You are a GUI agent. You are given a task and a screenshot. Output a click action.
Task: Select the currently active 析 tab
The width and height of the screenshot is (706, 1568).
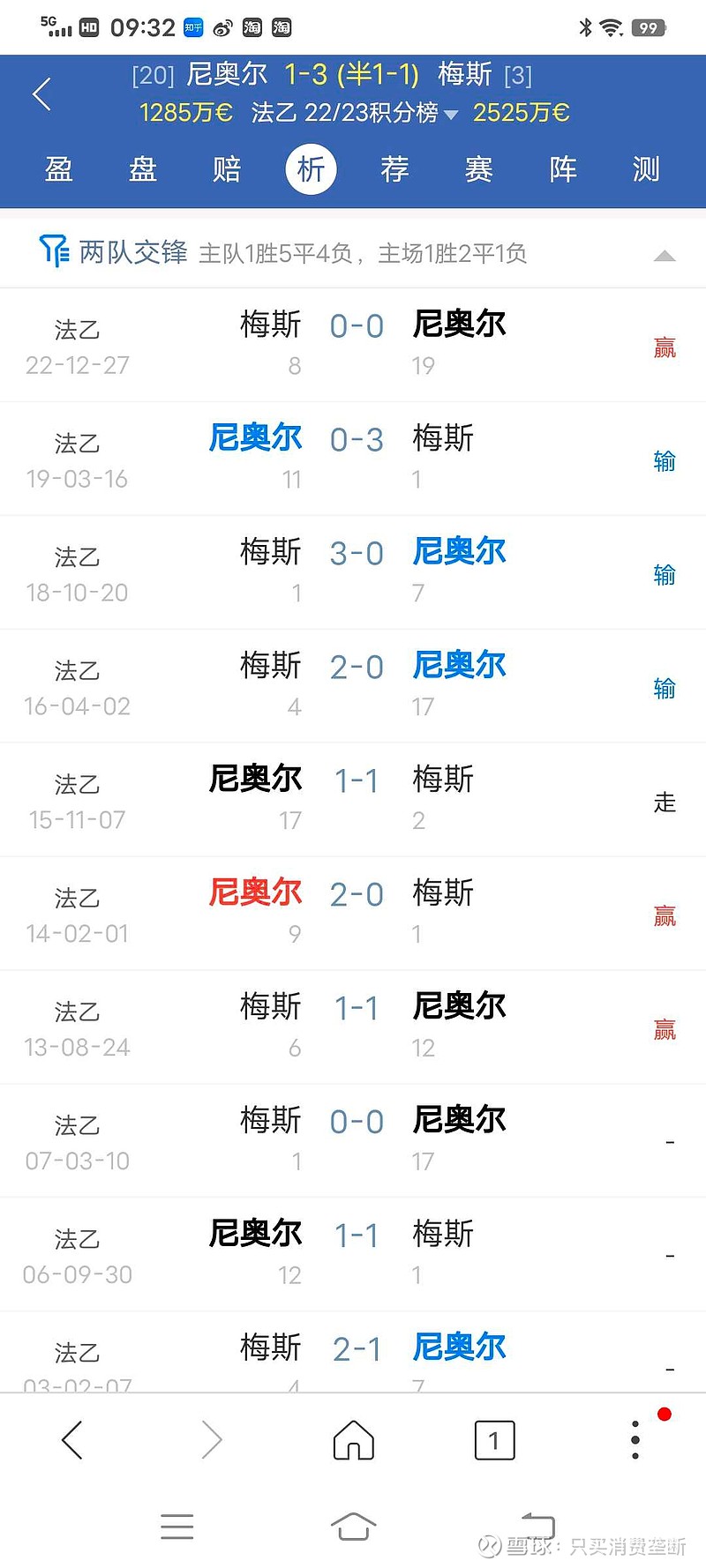point(310,169)
